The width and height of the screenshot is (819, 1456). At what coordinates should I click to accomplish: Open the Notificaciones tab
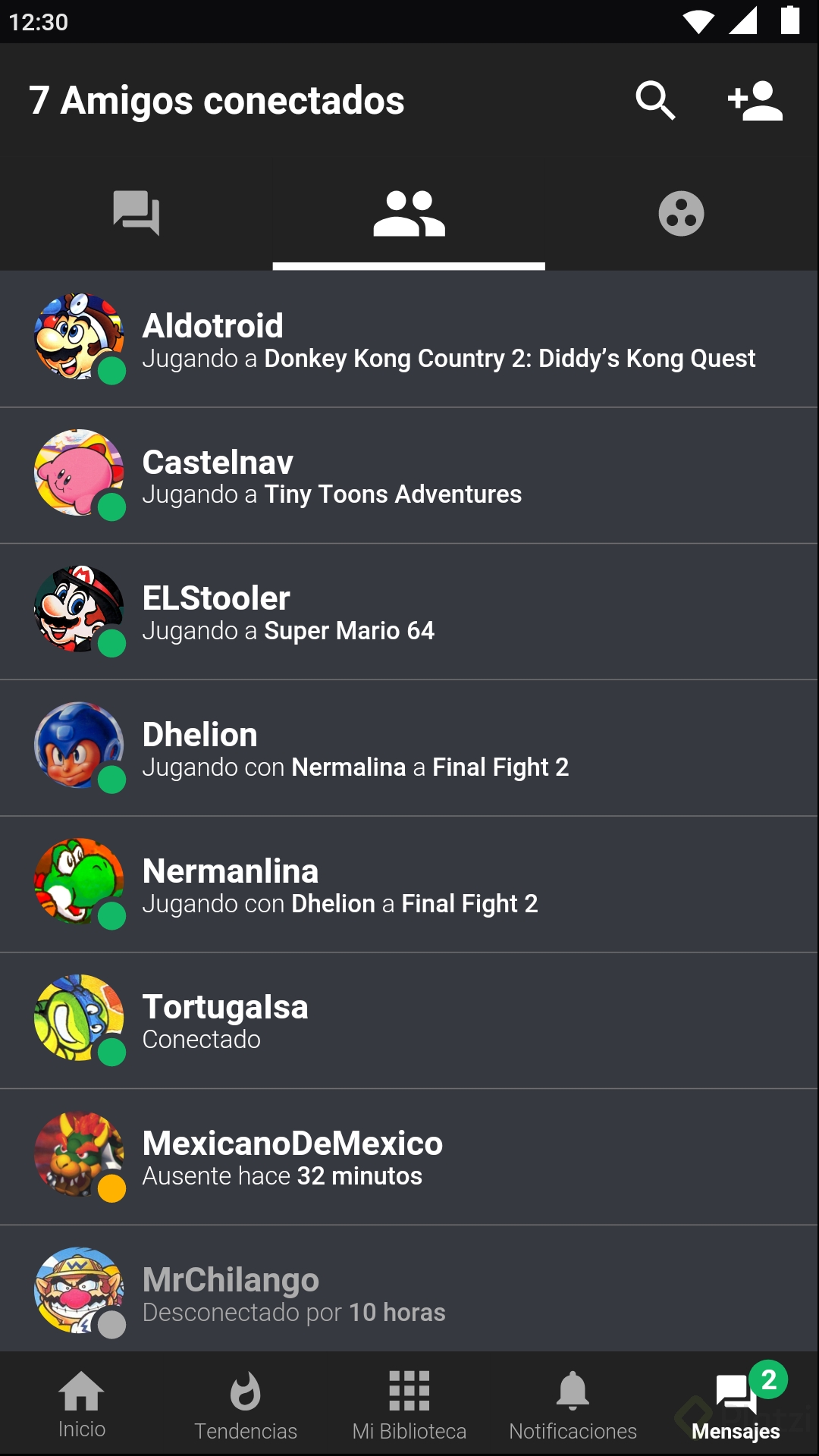click(573, 1404)
